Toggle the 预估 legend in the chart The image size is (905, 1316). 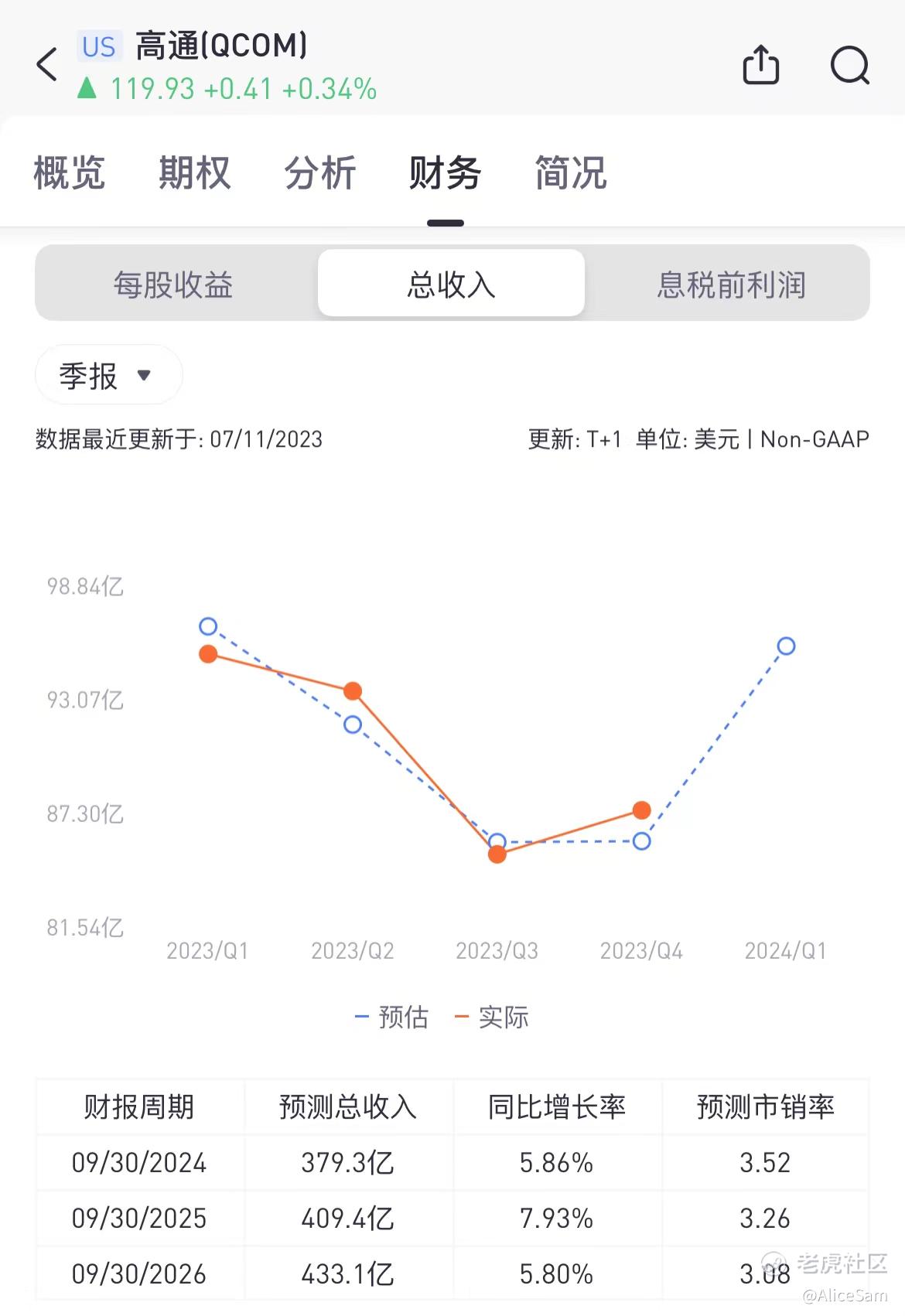point(391,1016)
